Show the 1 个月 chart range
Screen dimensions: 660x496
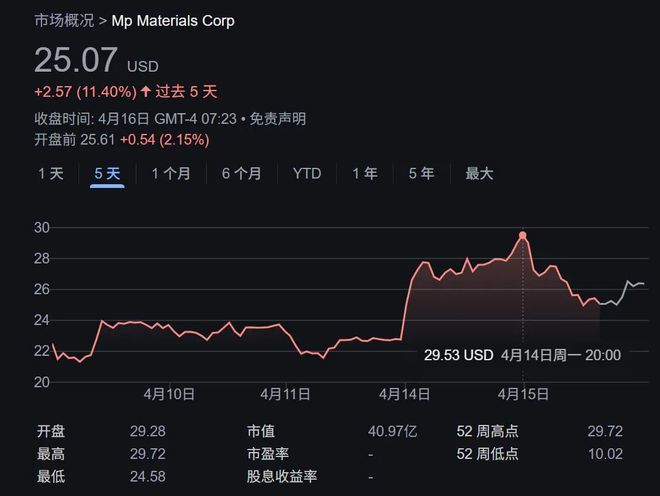(171, 173)
